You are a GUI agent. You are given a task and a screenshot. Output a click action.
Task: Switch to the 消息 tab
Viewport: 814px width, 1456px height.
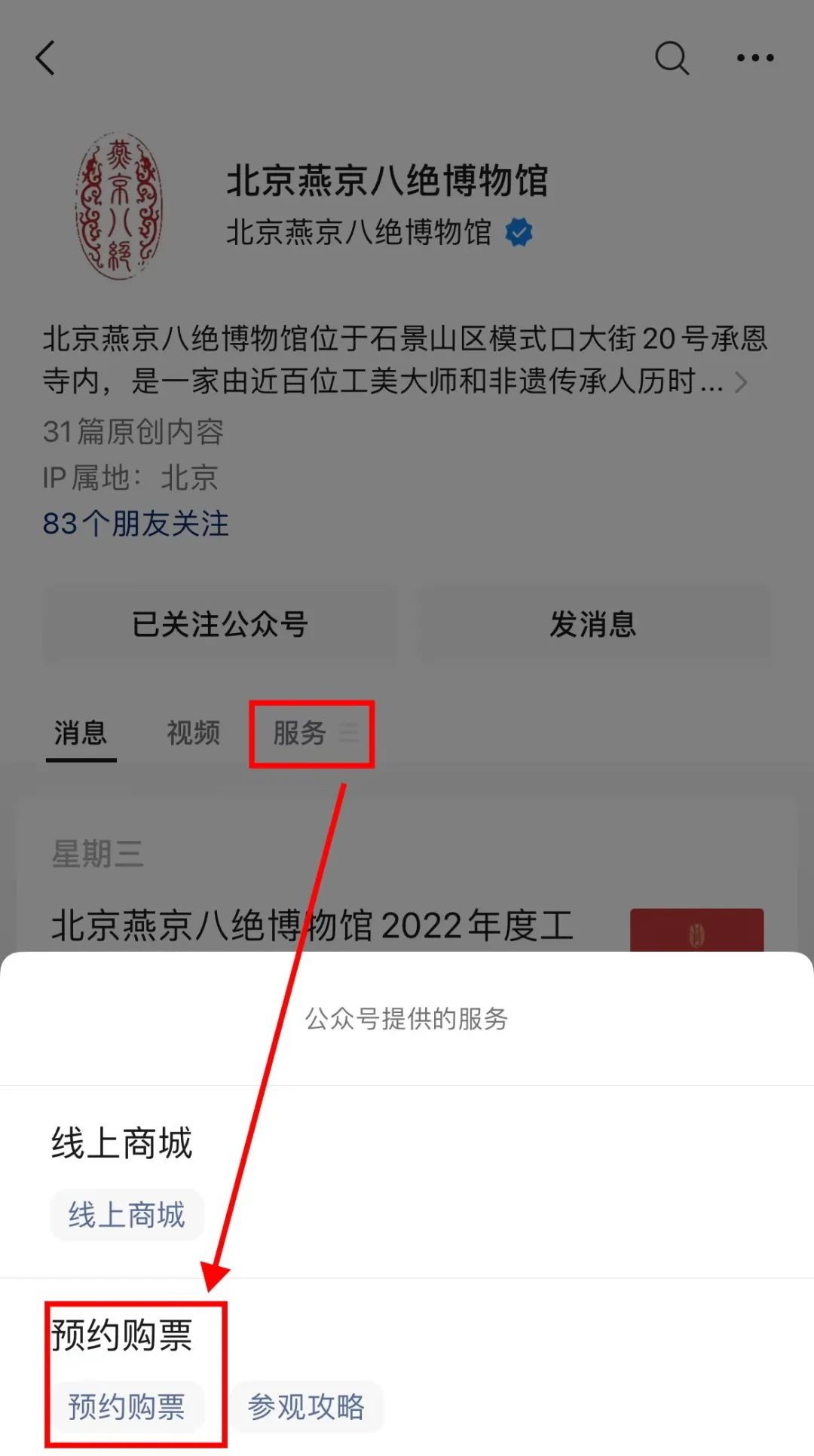[81, 733]
